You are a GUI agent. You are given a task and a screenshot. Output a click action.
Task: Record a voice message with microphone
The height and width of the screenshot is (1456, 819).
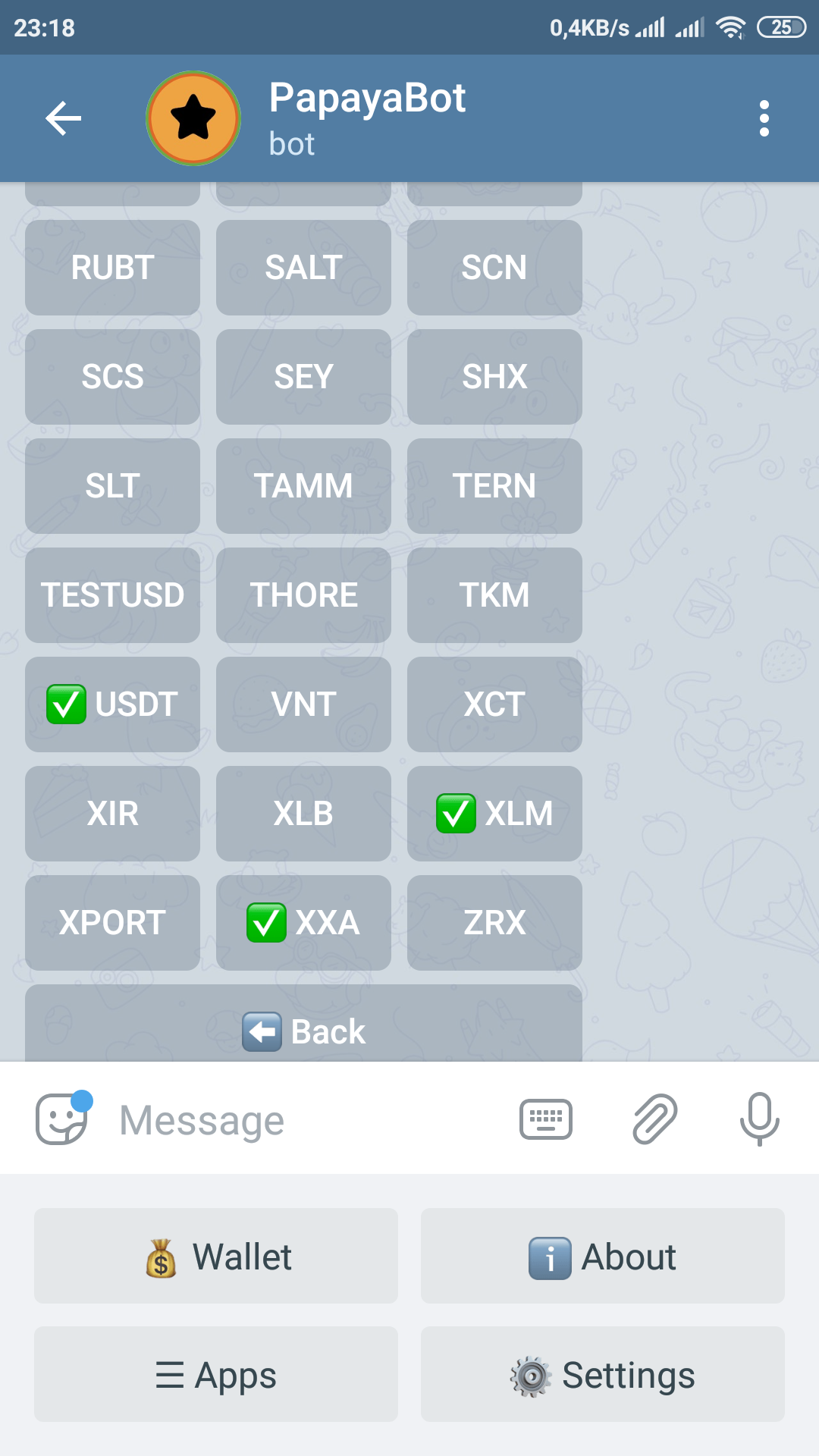click(759, 1119)
